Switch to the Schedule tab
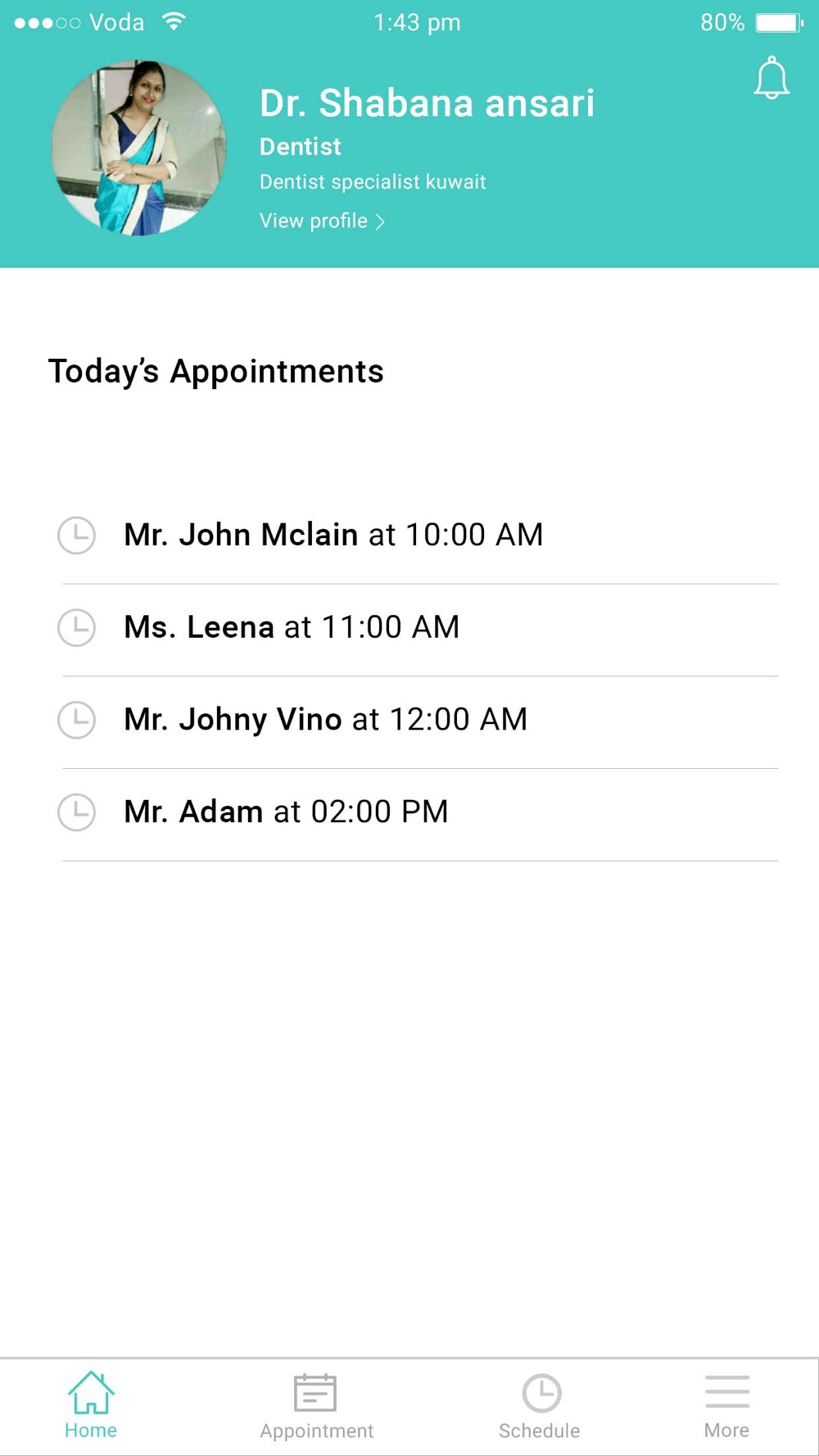 click(540, 1407)
